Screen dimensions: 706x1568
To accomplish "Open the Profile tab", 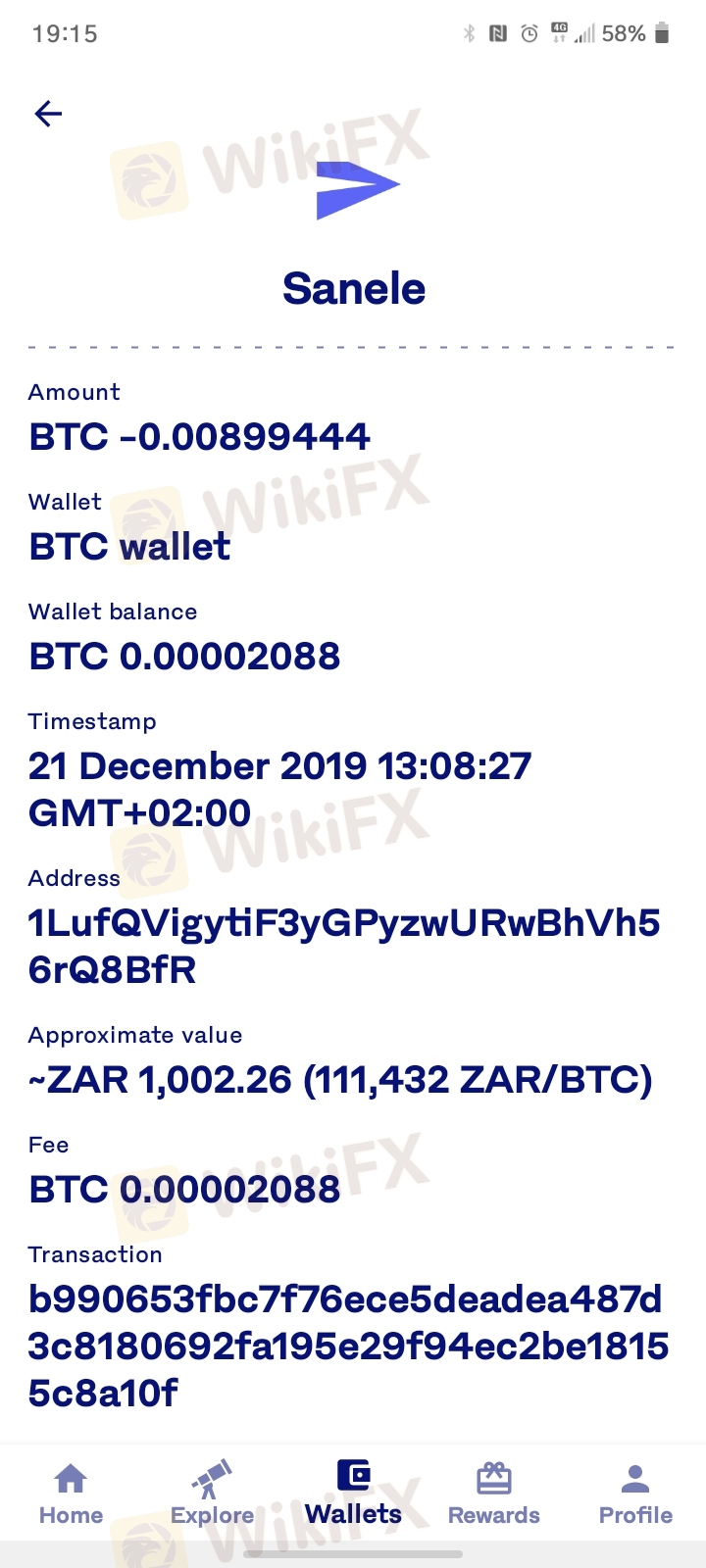I will pos(635,1494).
